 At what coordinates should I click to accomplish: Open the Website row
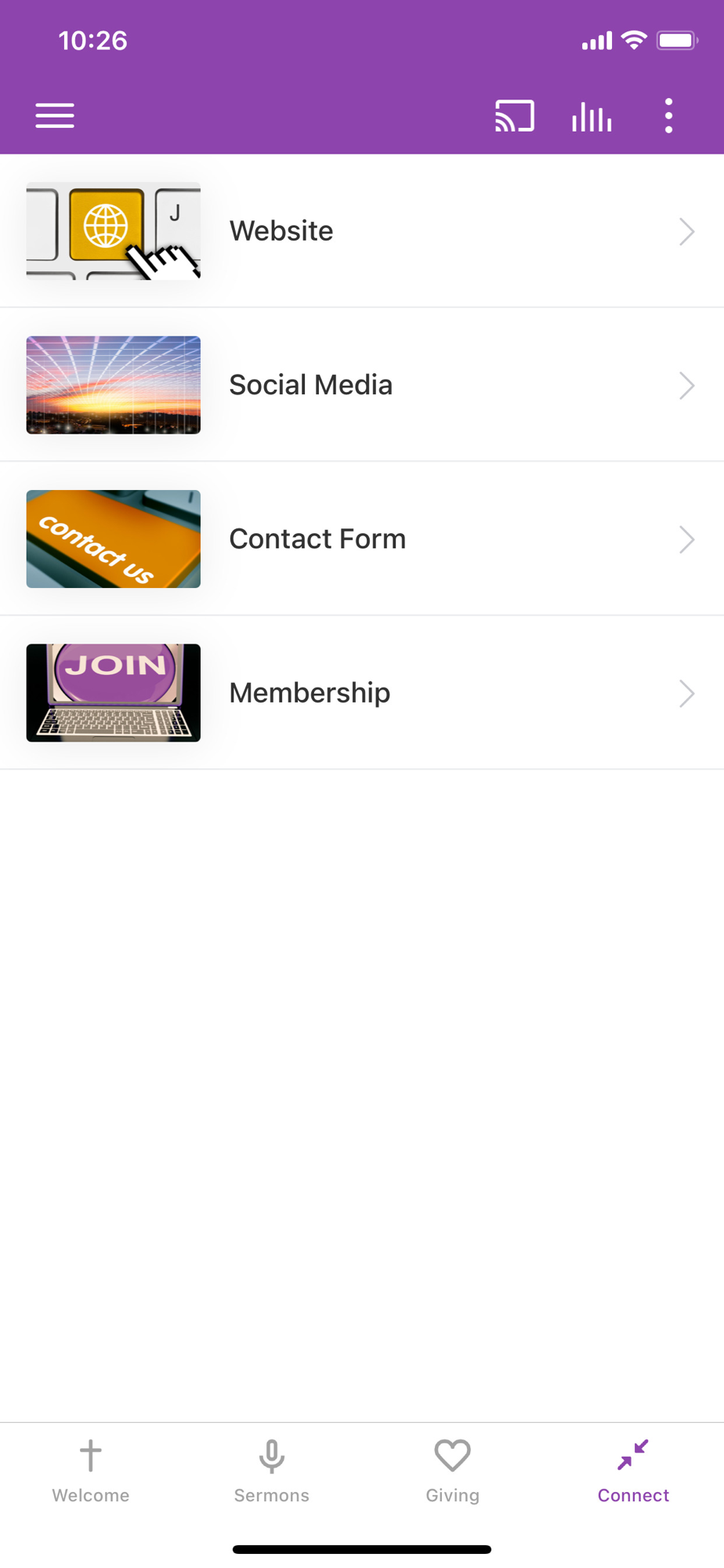362,231
